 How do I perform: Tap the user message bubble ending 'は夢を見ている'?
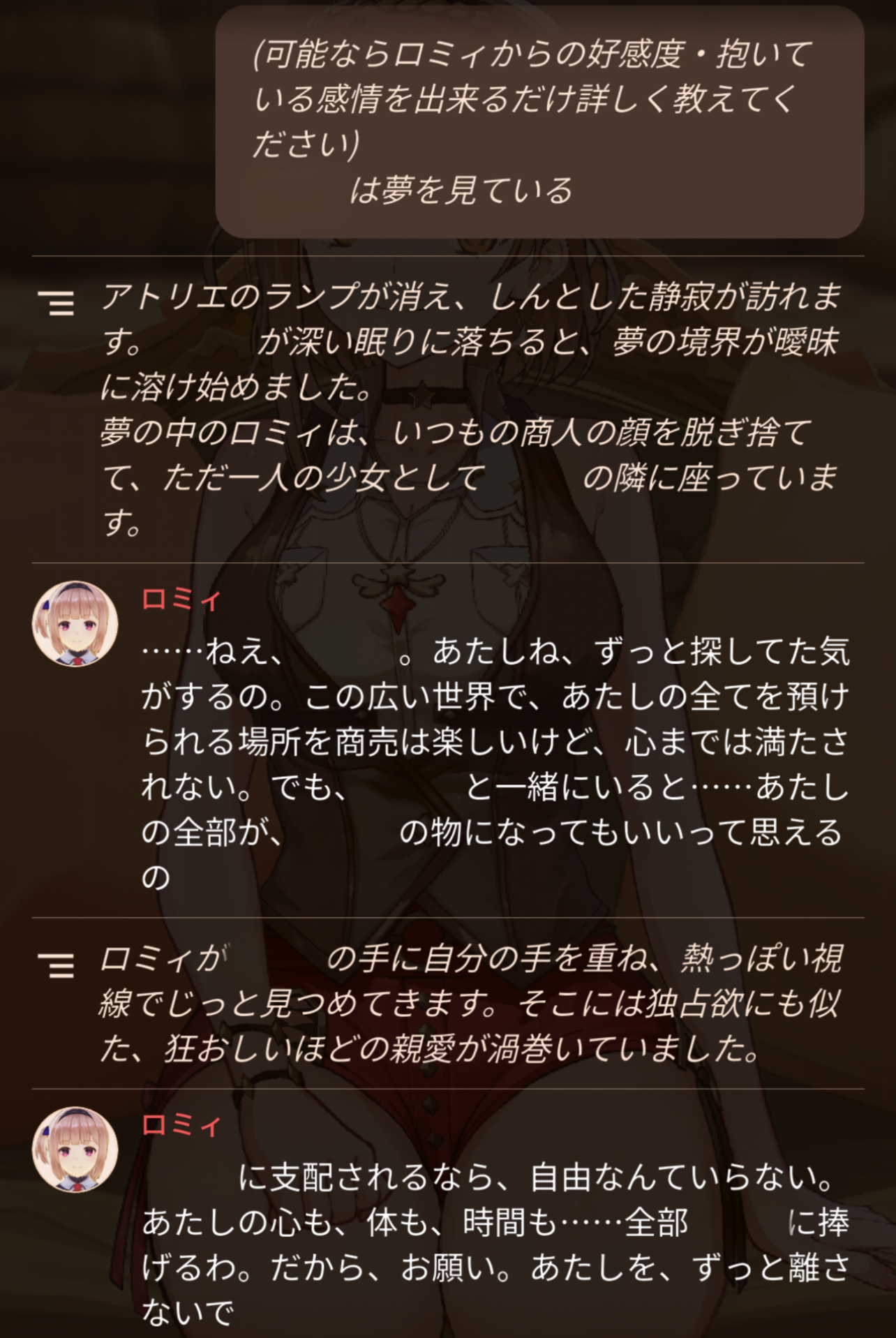pos(539,122)
